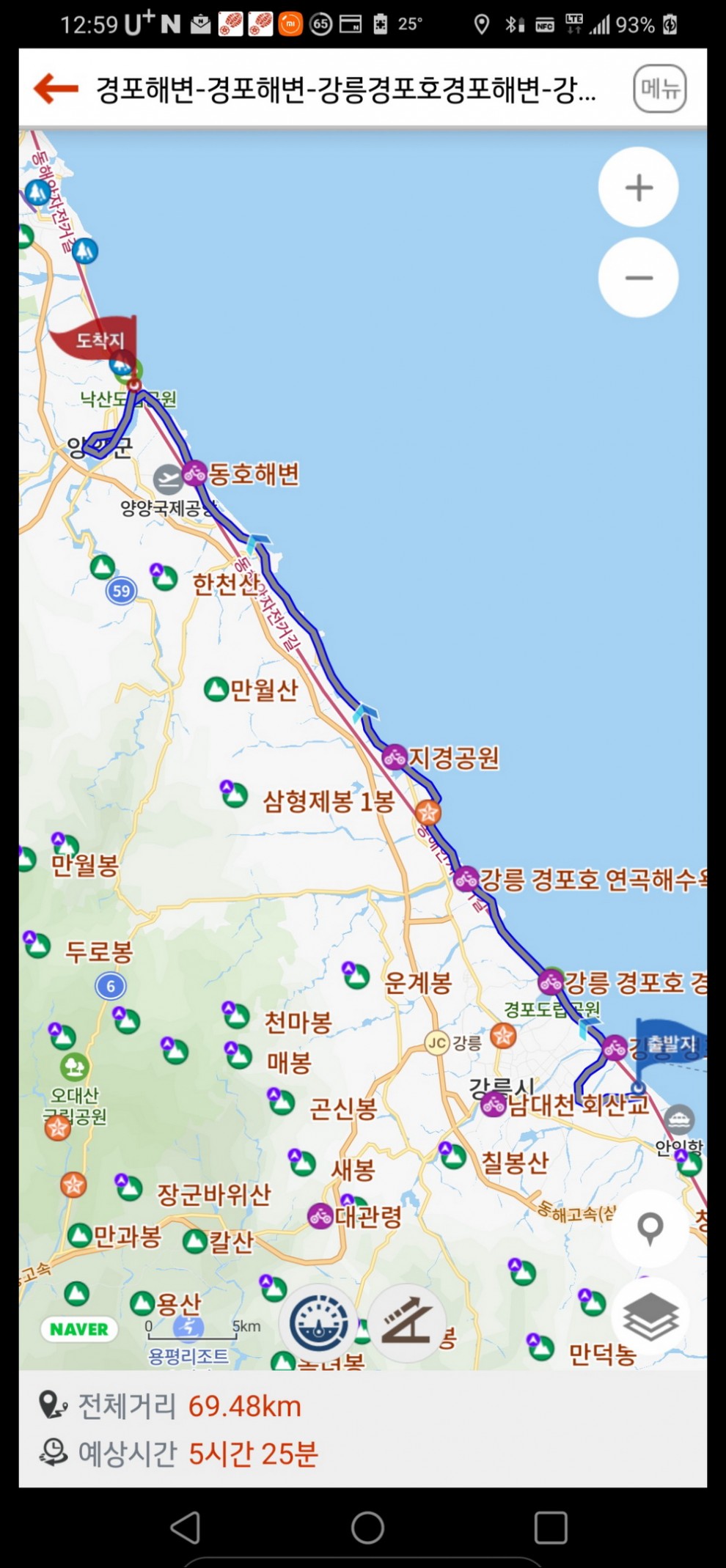Screen dimensions: 726x1568
Task: Go to the home screen
Action: coord(367,1528)
